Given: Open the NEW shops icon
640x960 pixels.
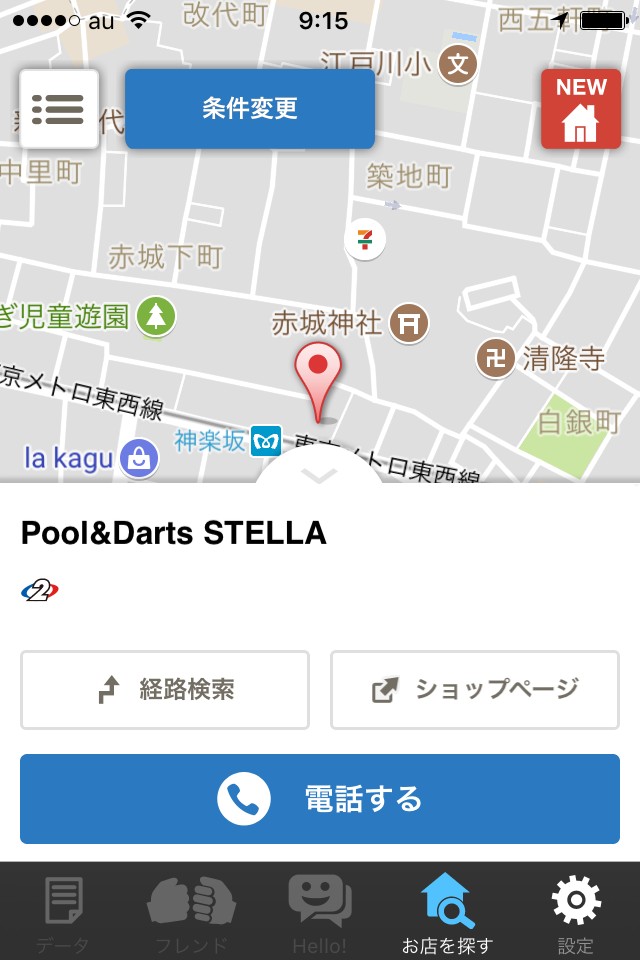Looking at the screenshot, I should [580, 109].
